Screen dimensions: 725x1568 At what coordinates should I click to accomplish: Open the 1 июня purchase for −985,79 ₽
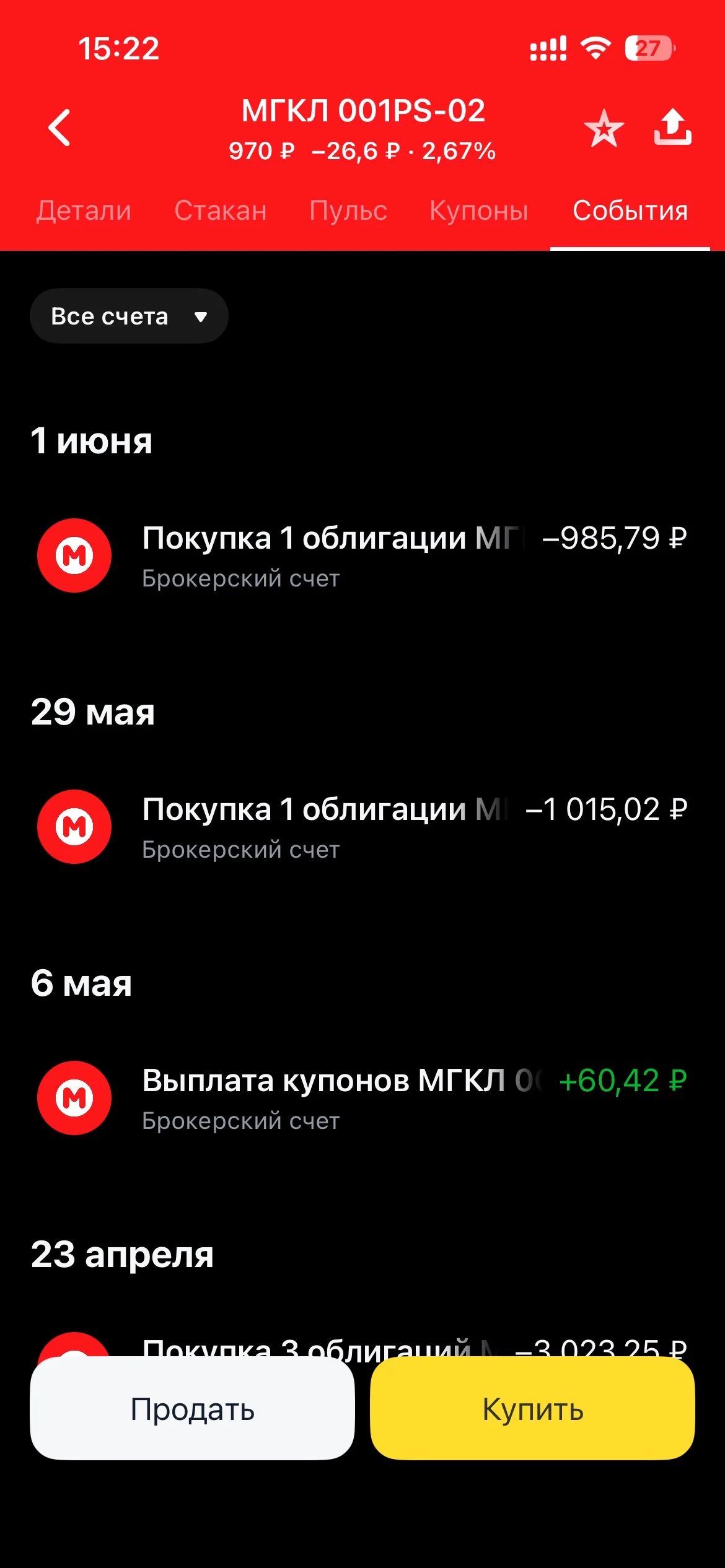pyautogui.click(x=362, y=555)
